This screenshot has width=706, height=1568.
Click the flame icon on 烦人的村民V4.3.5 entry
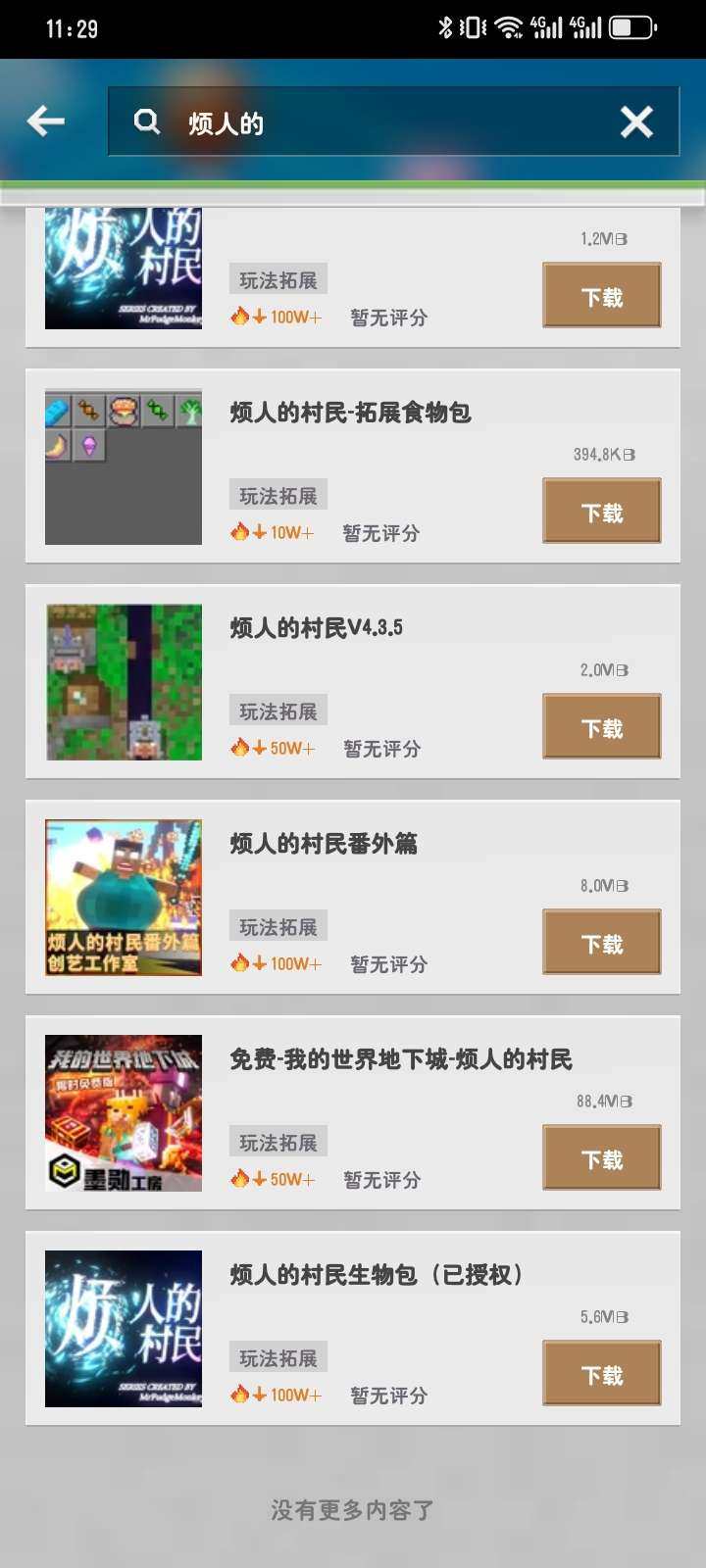tap(238, 748)
